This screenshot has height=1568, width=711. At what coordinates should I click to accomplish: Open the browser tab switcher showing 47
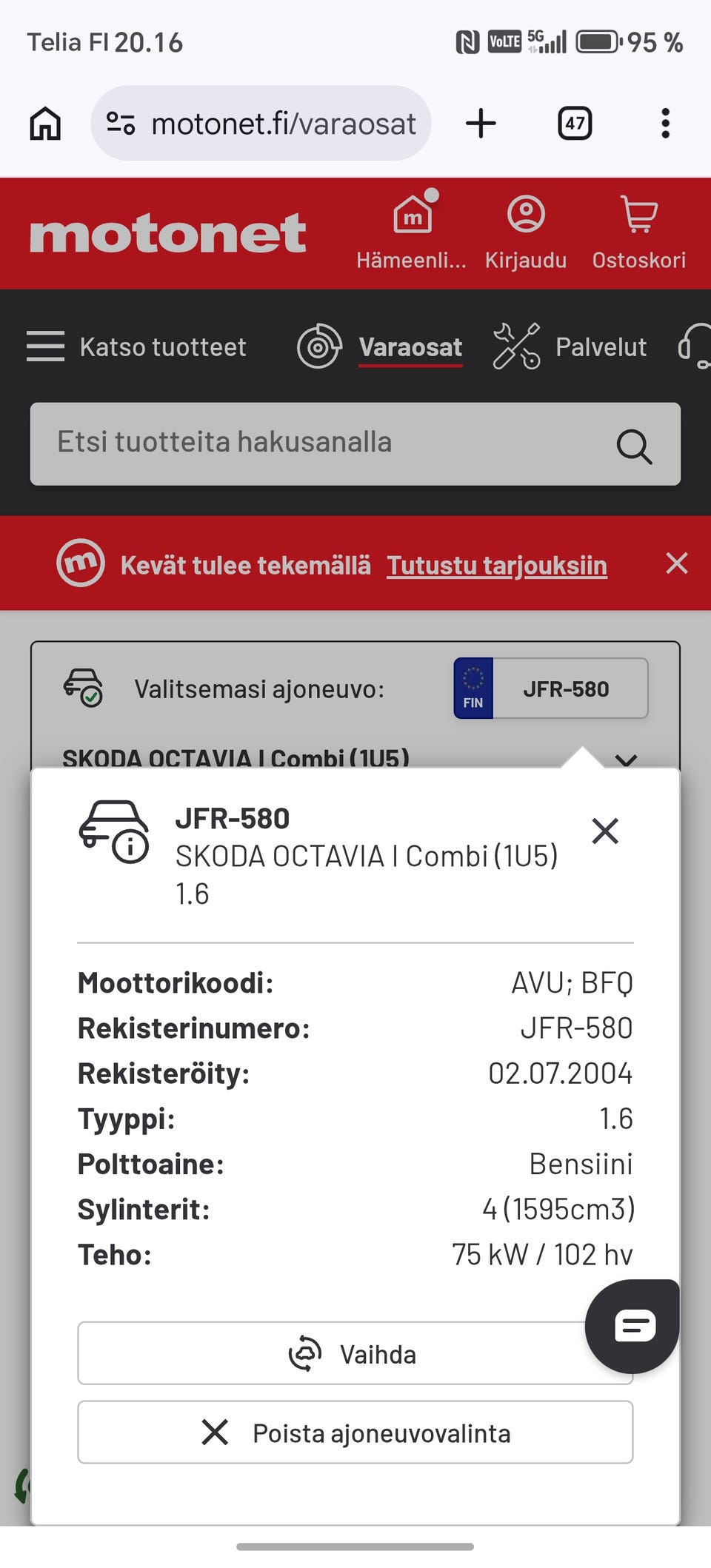coord(575,123)
